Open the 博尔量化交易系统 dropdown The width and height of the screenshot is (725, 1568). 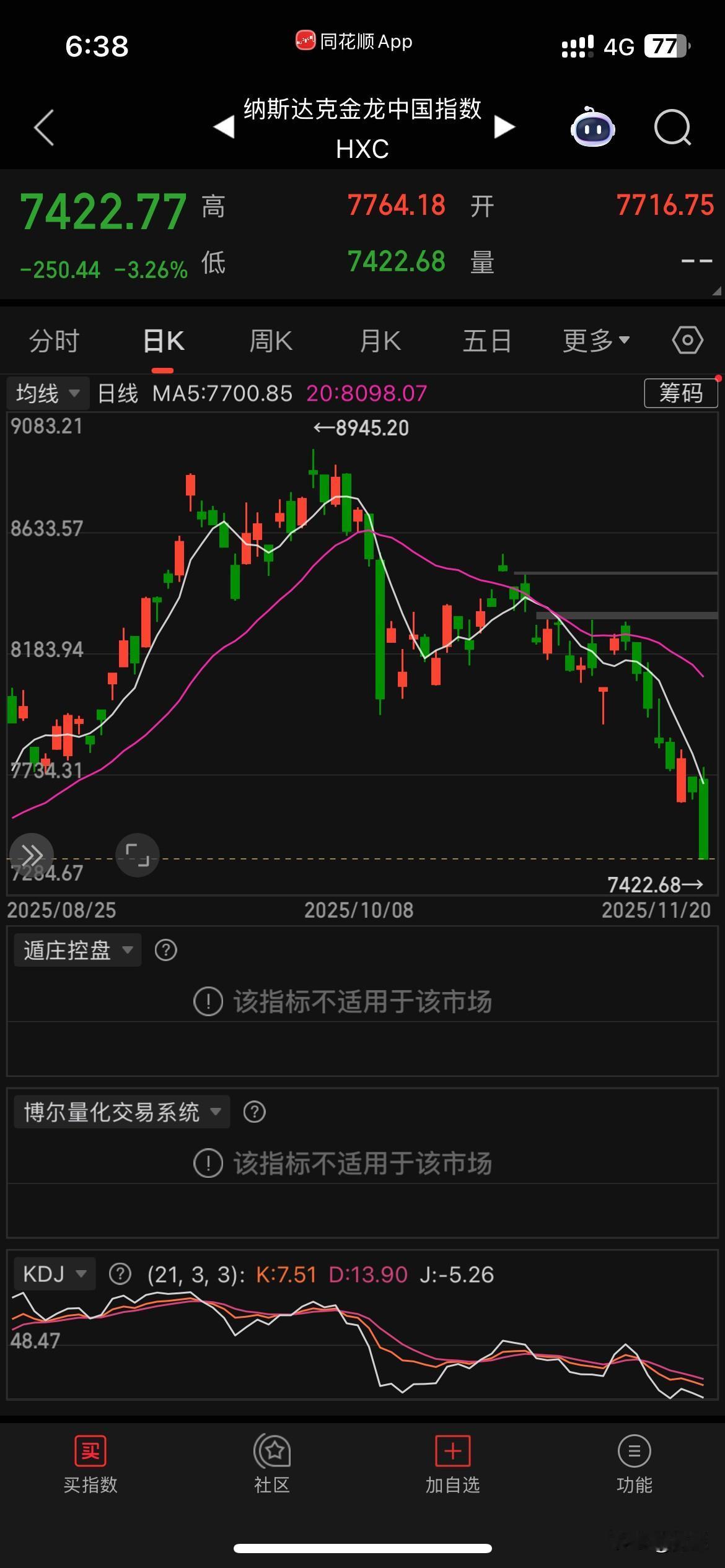coord(122,1112)
